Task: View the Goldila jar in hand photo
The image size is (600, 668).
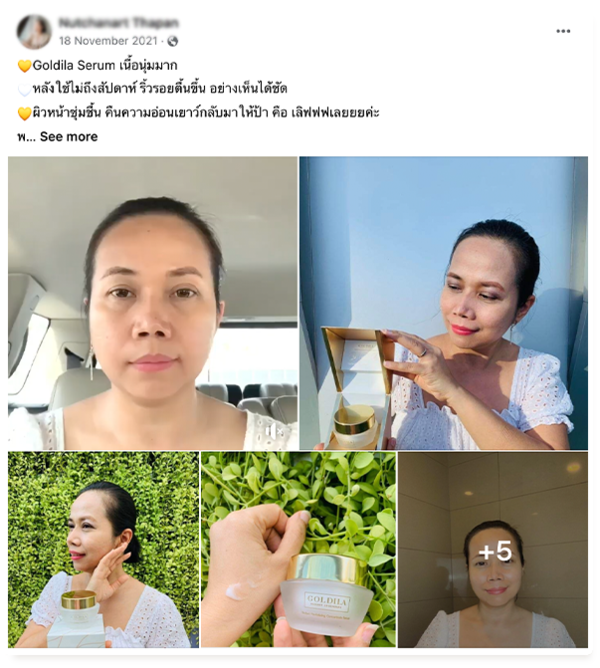Action: [298, 549]
